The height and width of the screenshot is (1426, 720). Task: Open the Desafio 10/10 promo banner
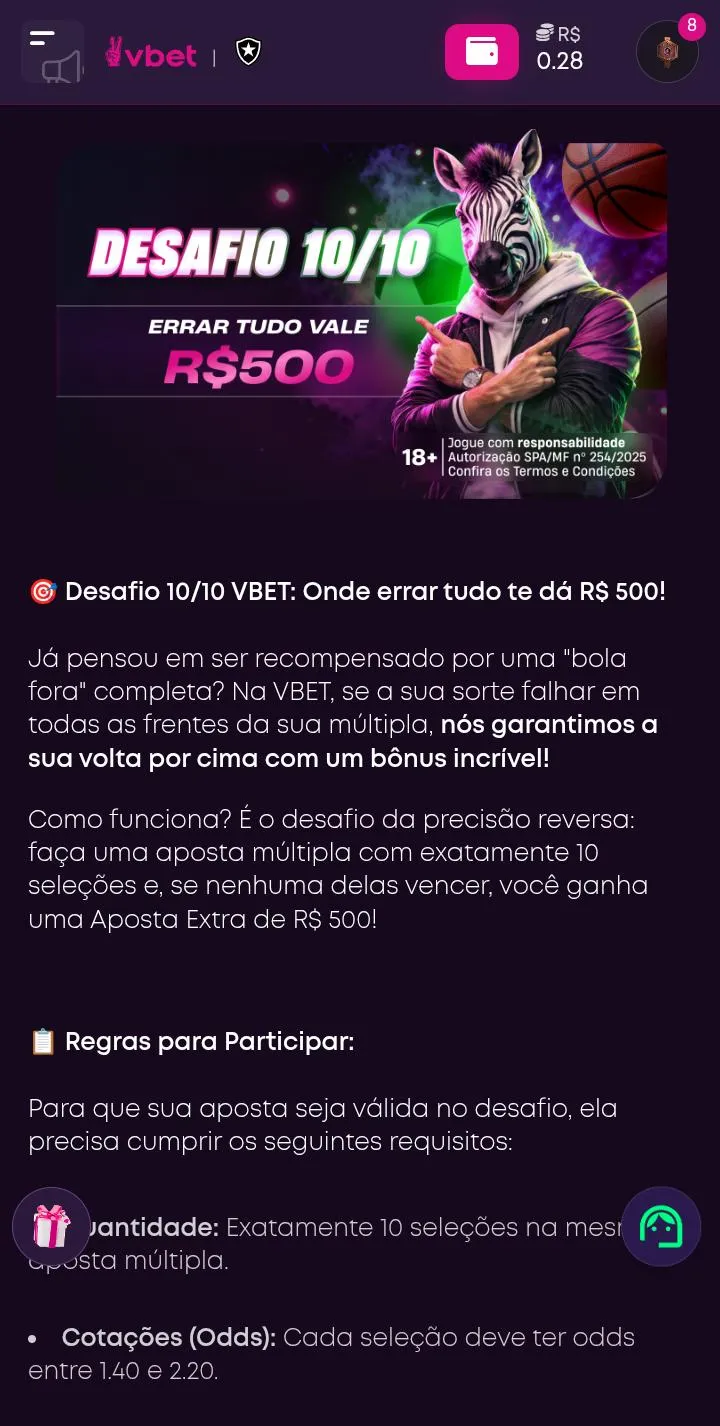(x=362, y=319)
